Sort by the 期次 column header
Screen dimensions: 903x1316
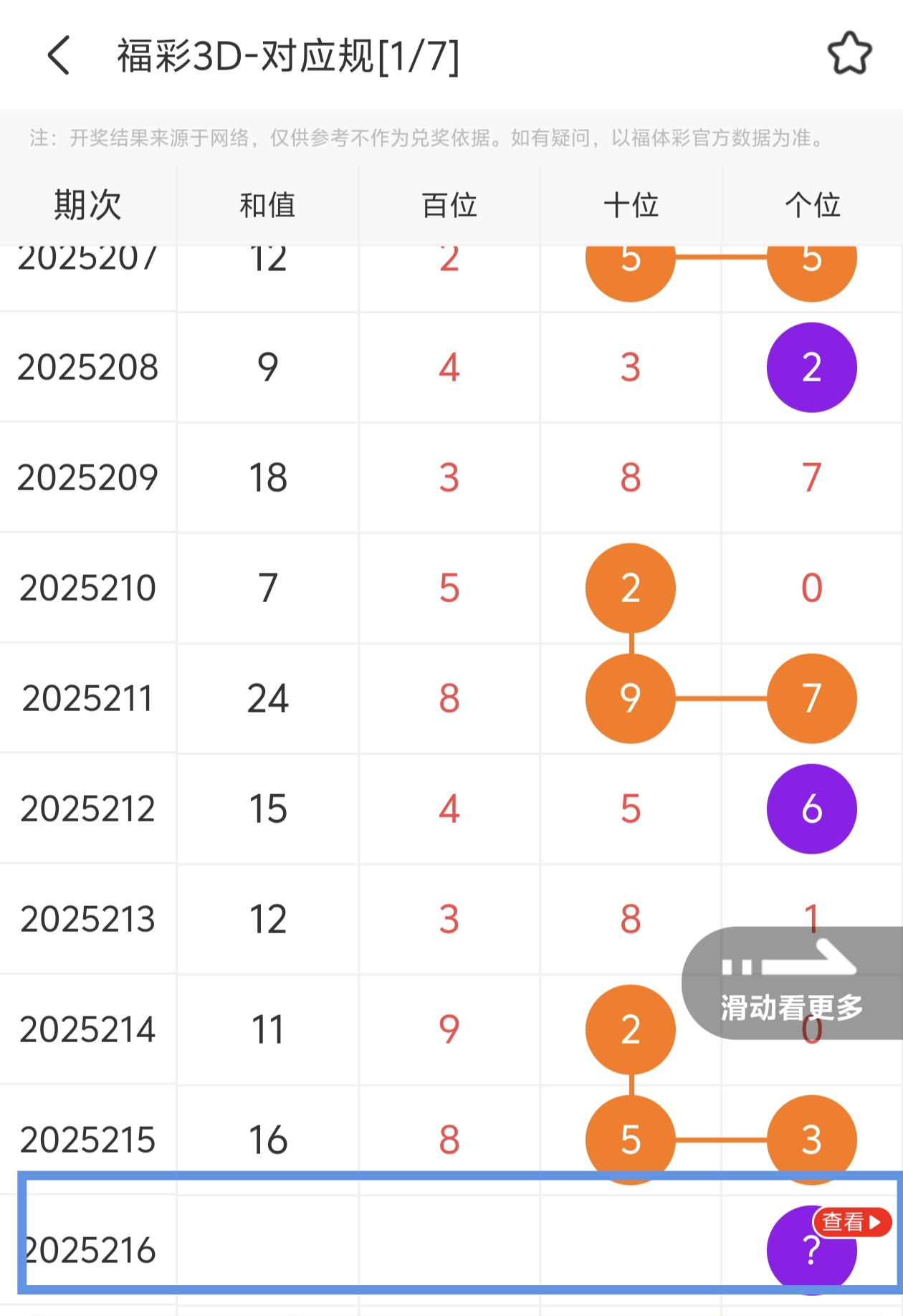(87, 204)
